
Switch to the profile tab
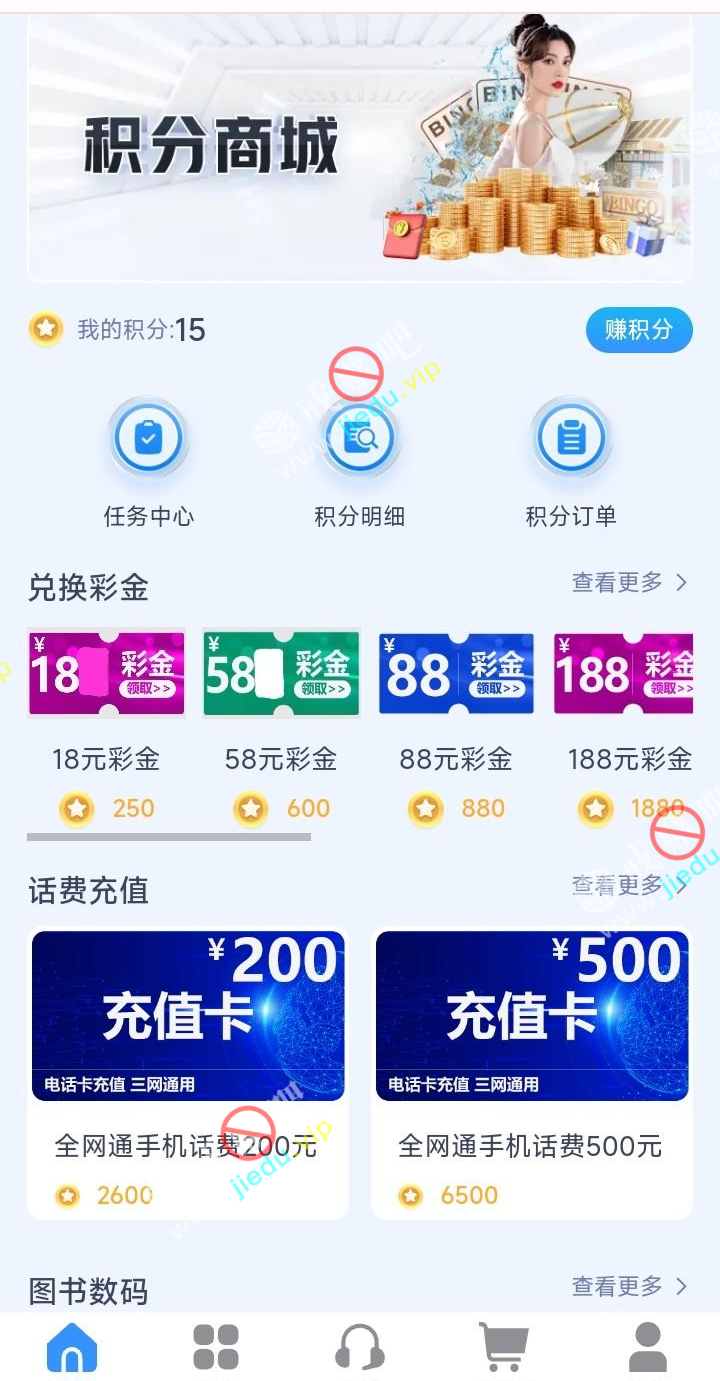coord(647,1347)
